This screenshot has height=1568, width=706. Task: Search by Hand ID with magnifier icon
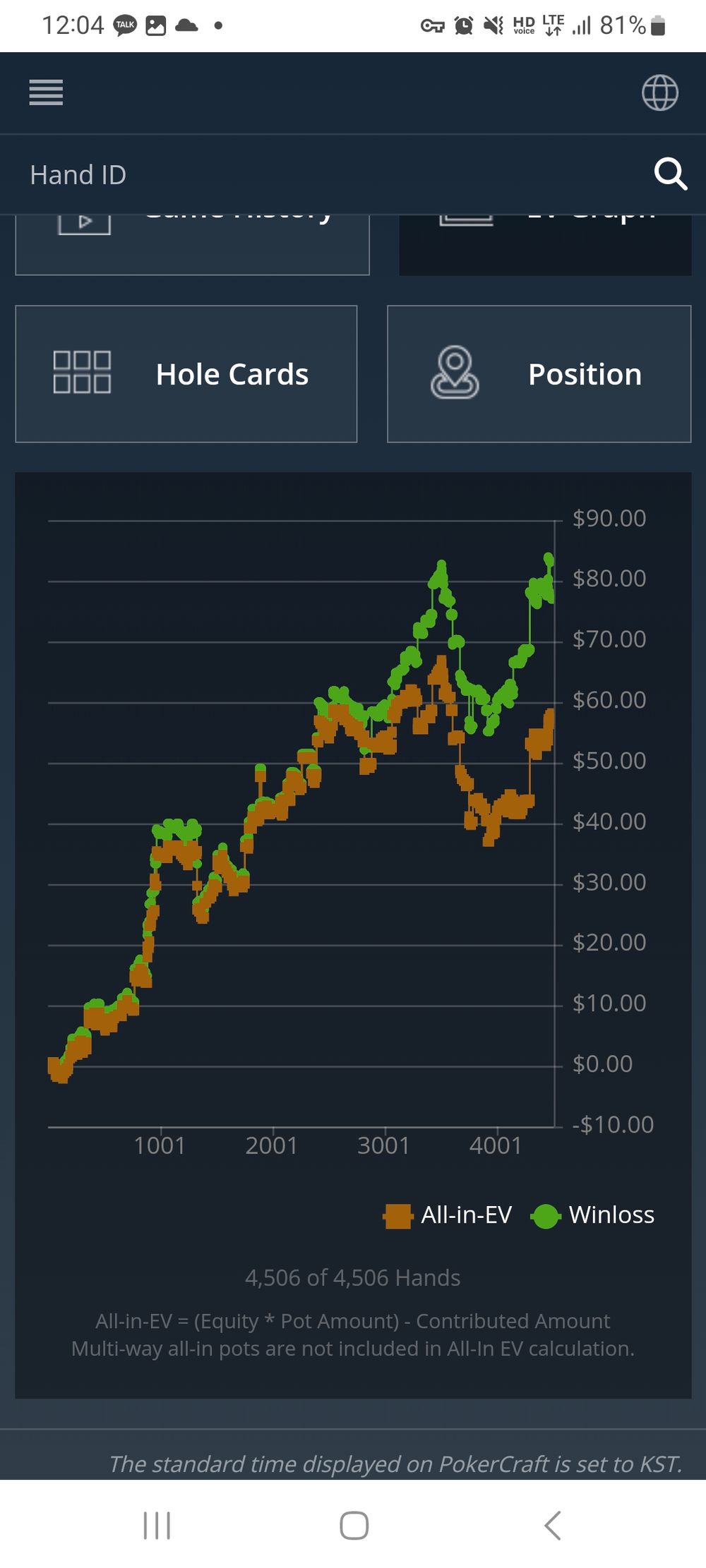click(670, 174)
